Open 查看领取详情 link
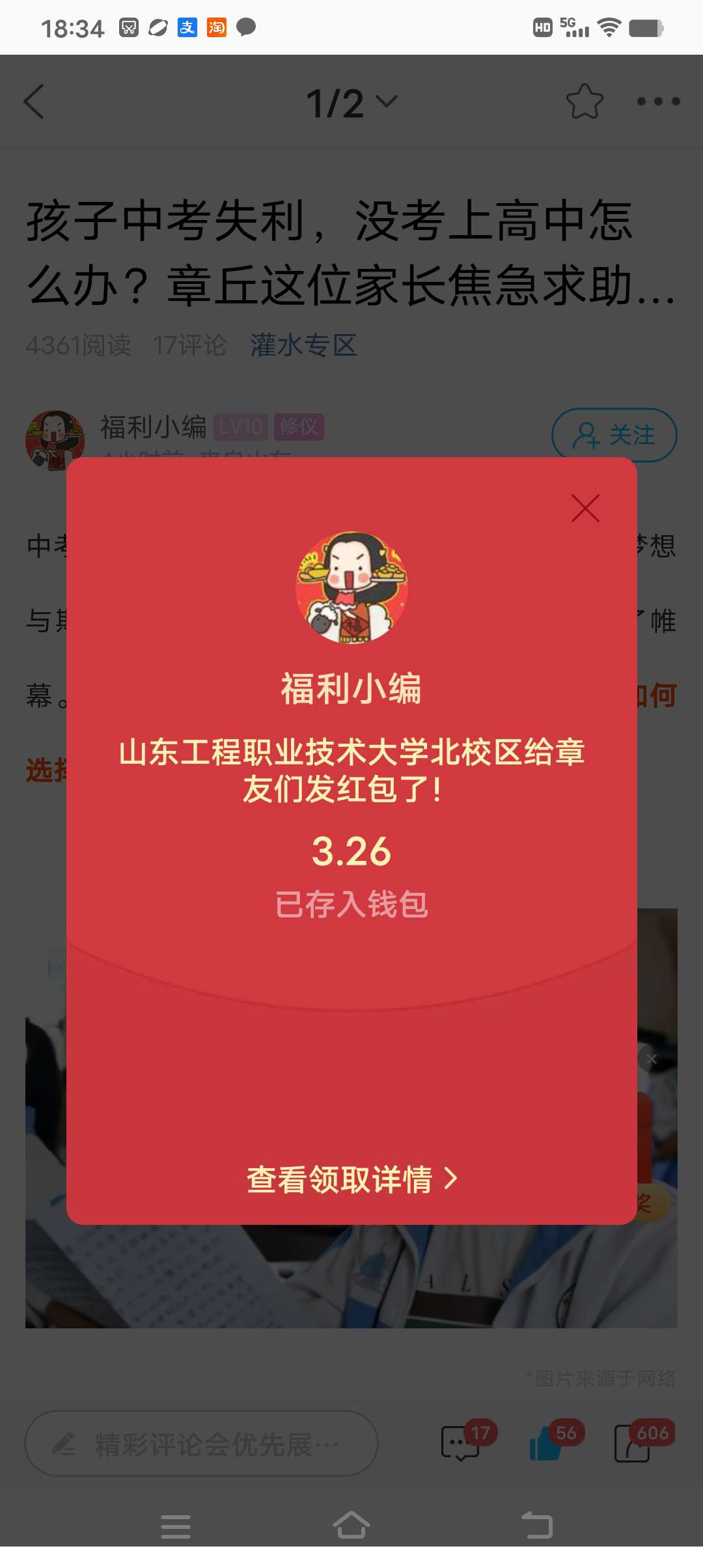Image resolution: width=703 pixels, height=1568 pixels. click(351, 1179)
